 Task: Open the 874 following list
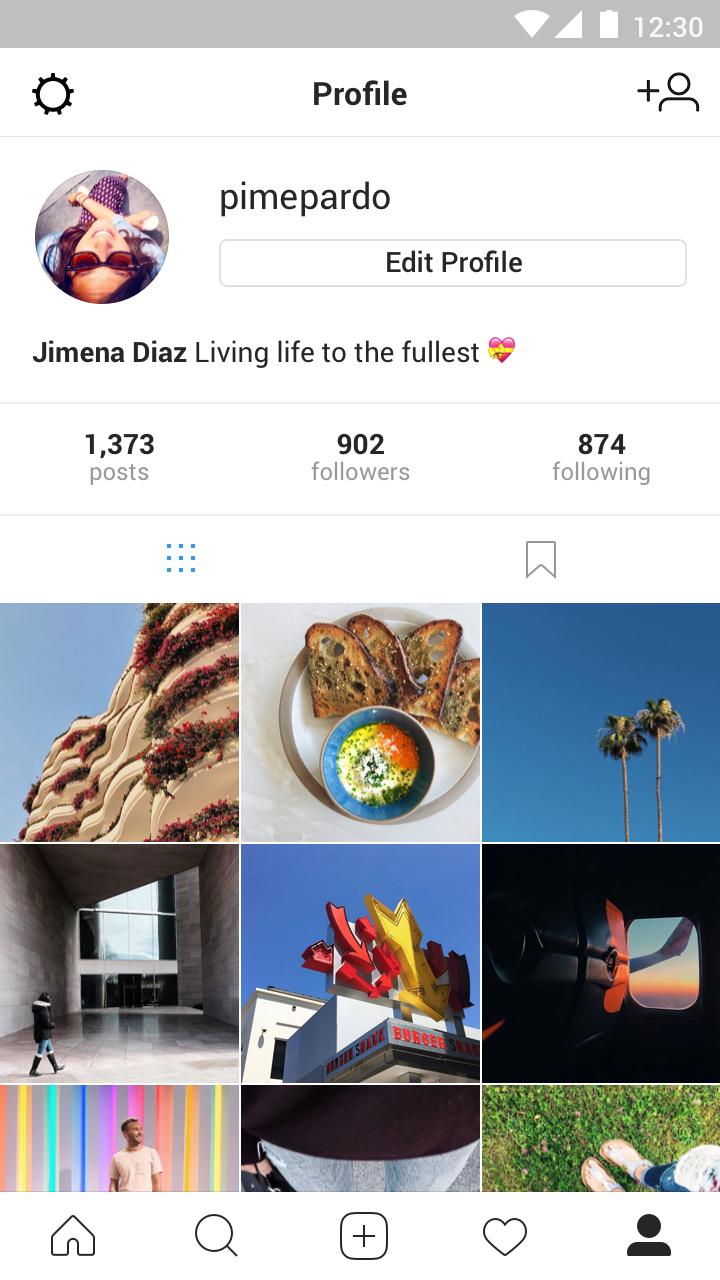pos(601,457)
